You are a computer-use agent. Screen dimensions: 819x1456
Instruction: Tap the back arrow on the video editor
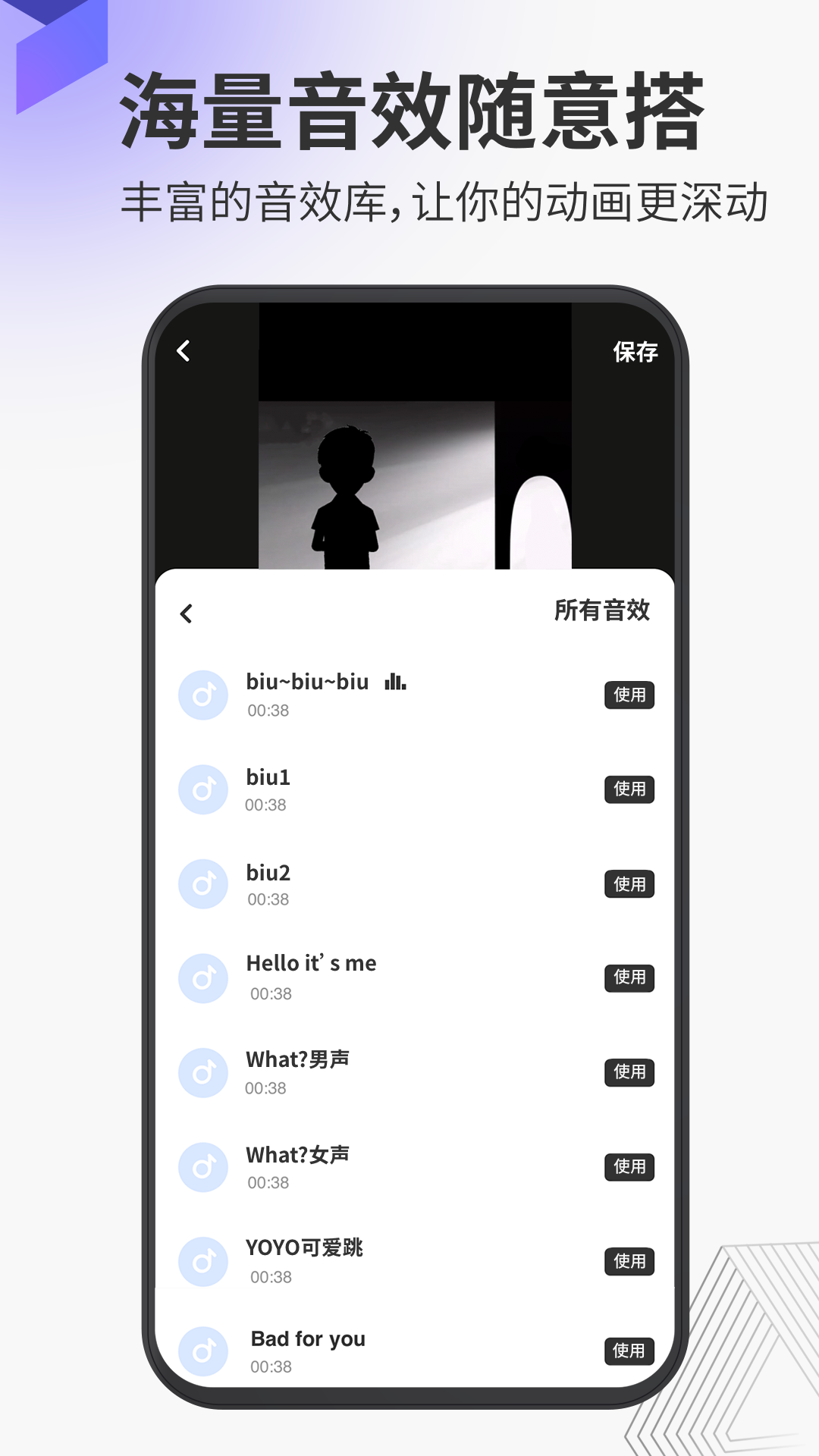tap(184, 351)
